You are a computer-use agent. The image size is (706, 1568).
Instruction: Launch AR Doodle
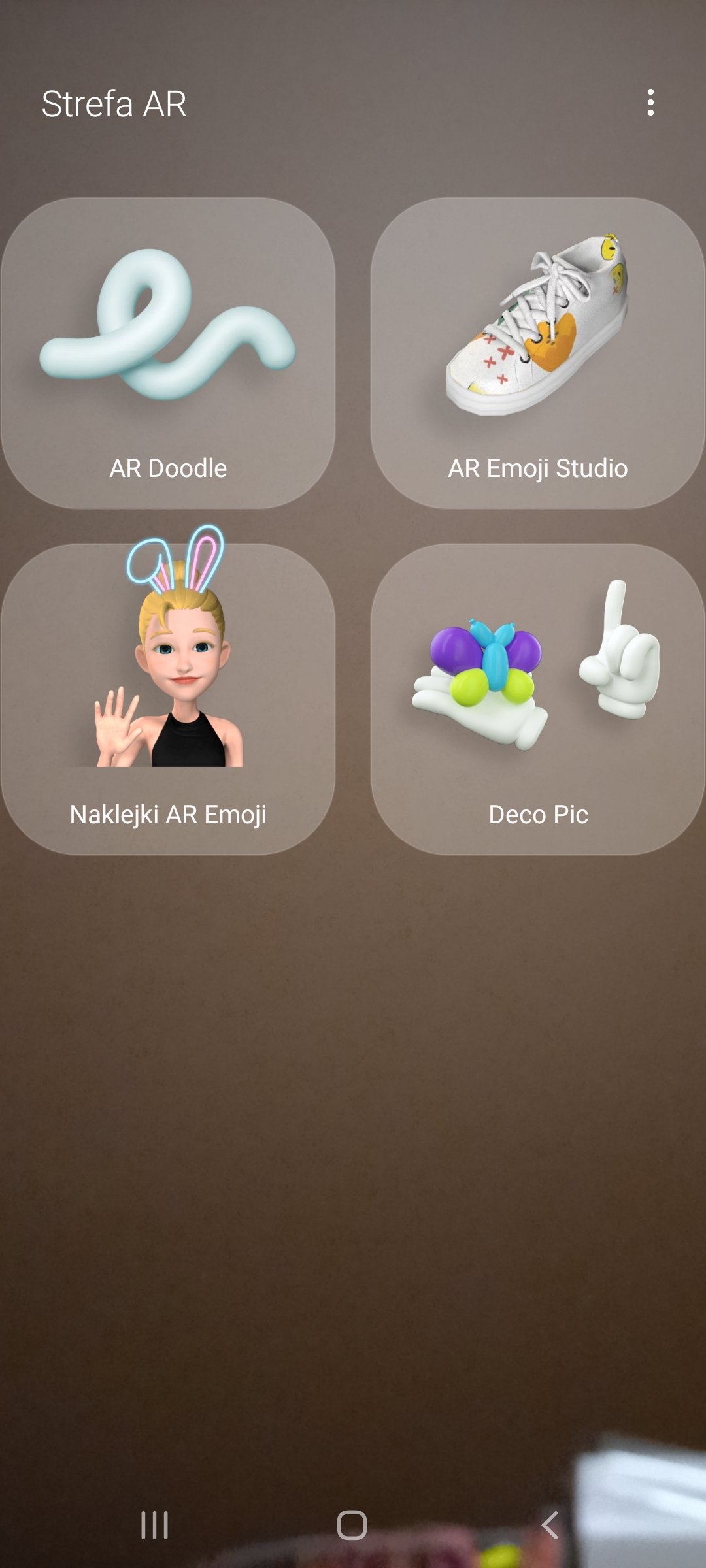pos(168,353)
